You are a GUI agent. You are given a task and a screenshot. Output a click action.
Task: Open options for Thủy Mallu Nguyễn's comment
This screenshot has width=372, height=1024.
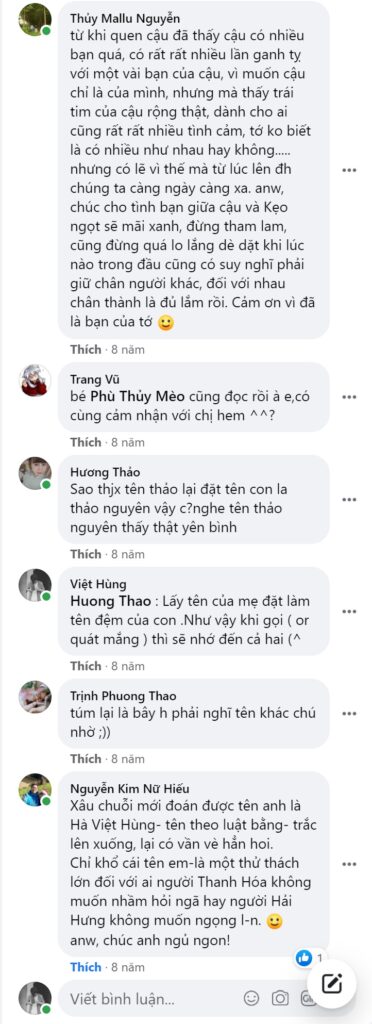tap(350, 170)
